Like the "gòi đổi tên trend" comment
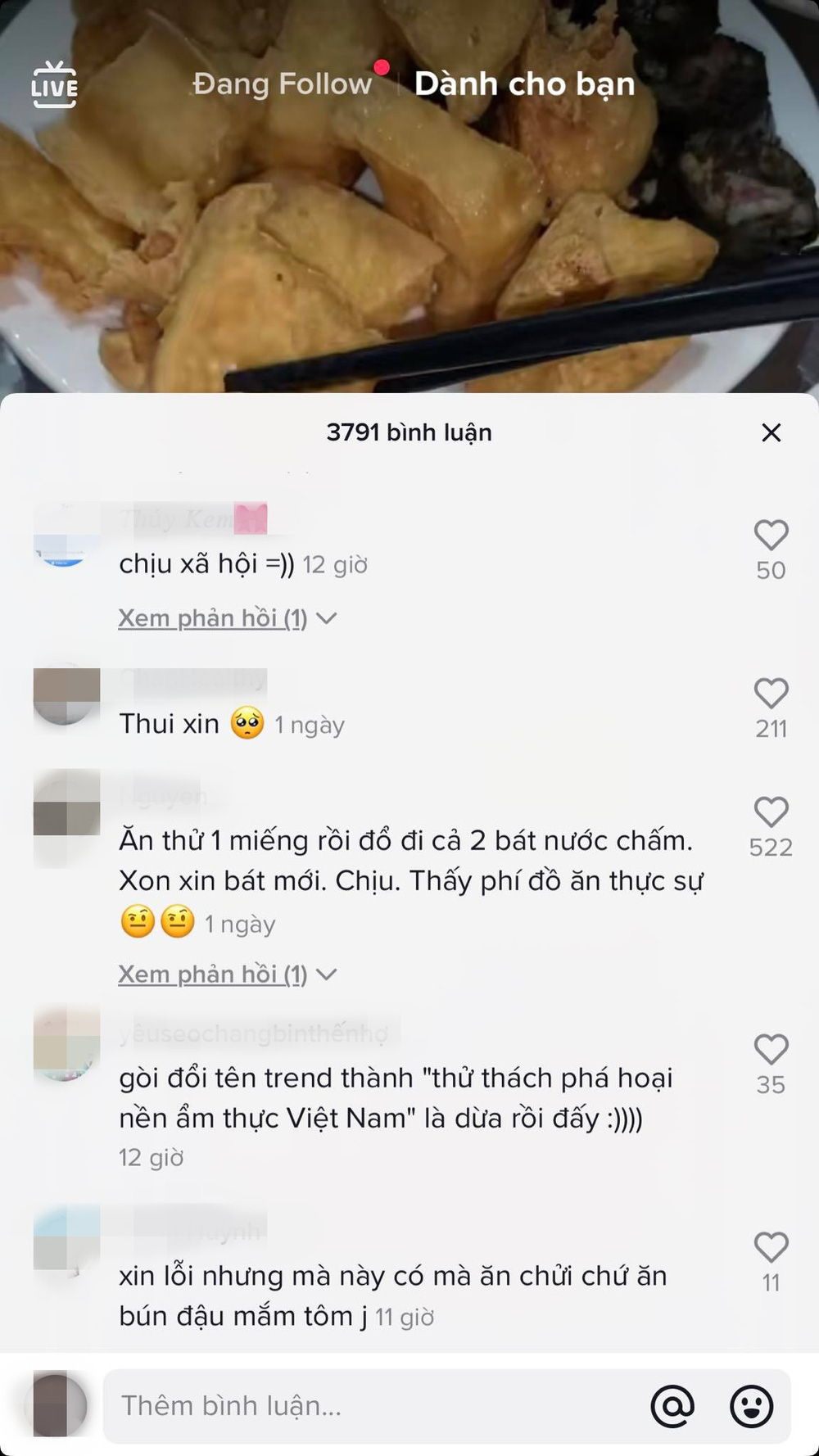Image resolution: width=819 pixels, height=1456 pixels. (771, 1050)
